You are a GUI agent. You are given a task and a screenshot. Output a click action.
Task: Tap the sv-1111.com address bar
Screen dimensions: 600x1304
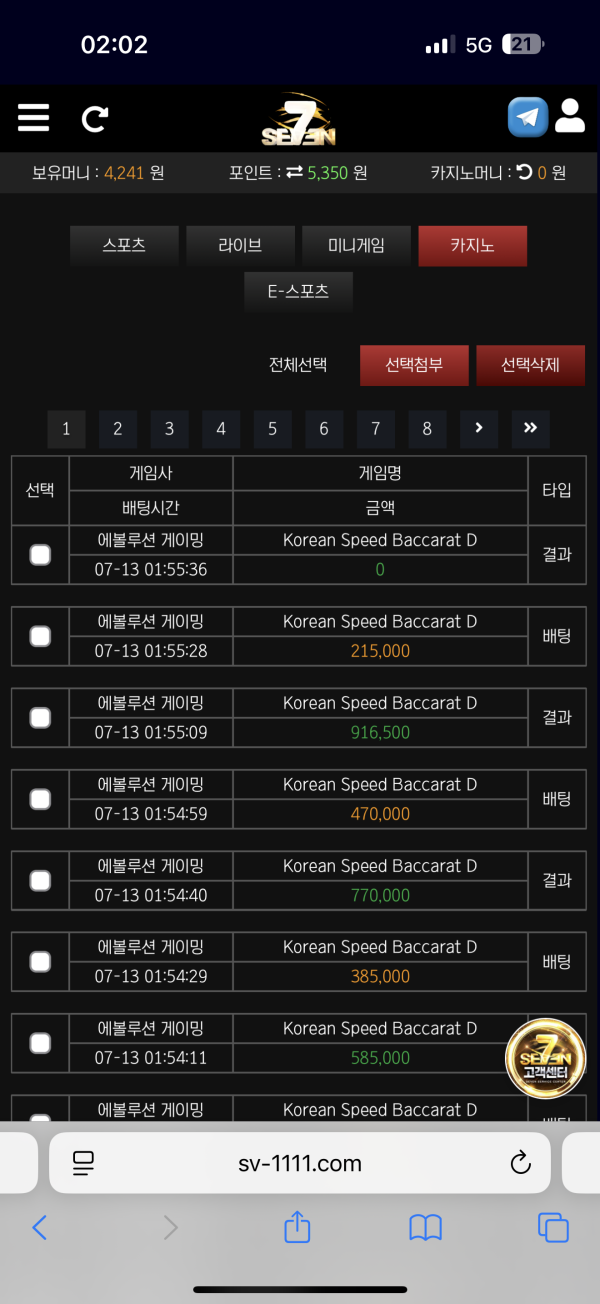click(x=300, y=1163)
